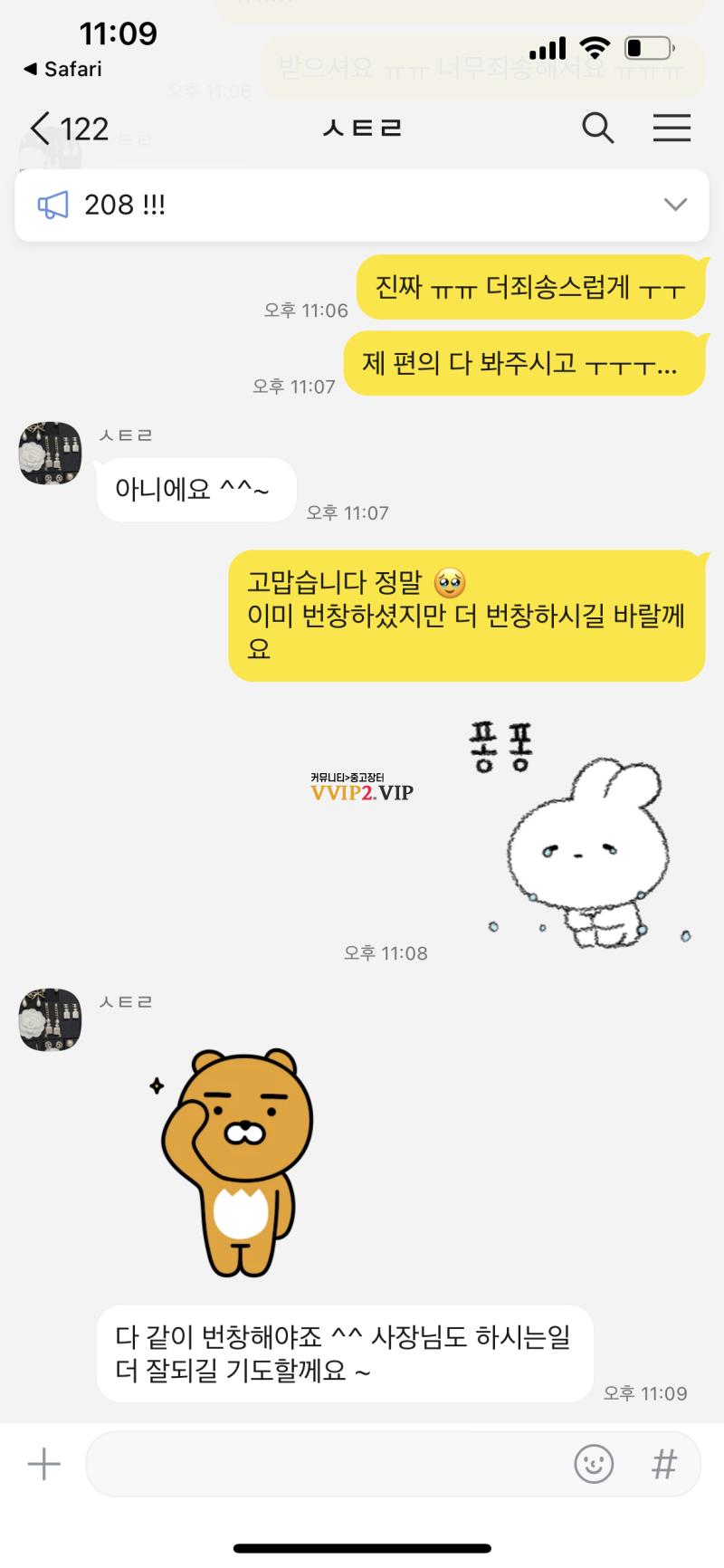This screenshot has width=724, height=1568.
Task: Open the emoticon picker
Action: coord(594,1464)
